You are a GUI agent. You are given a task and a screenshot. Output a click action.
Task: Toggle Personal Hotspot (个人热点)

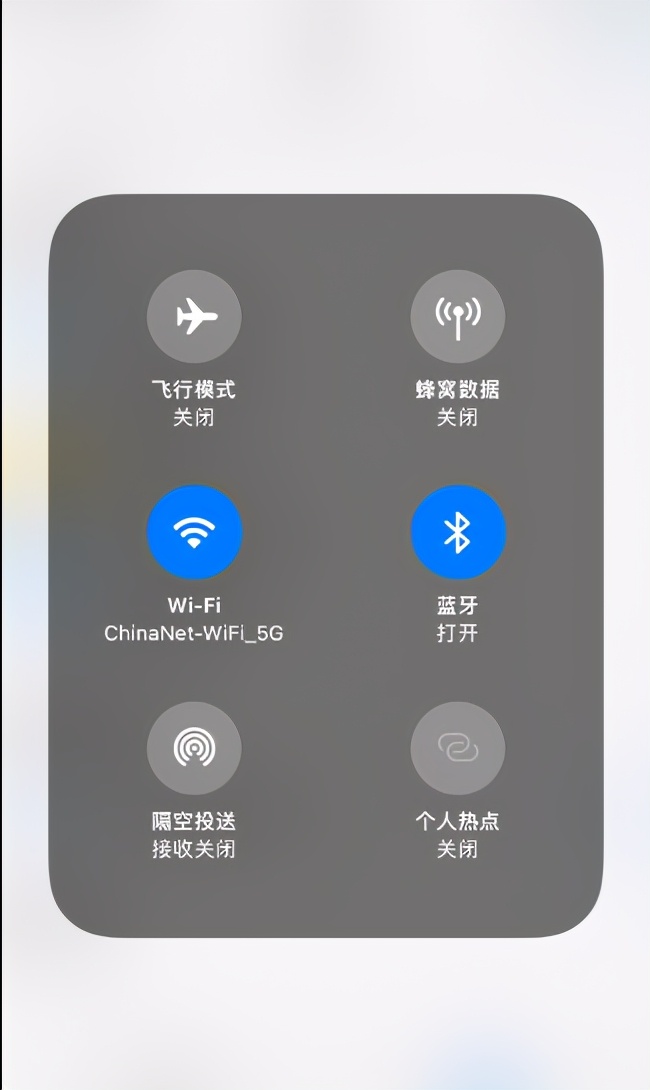[x=457, y=748]
